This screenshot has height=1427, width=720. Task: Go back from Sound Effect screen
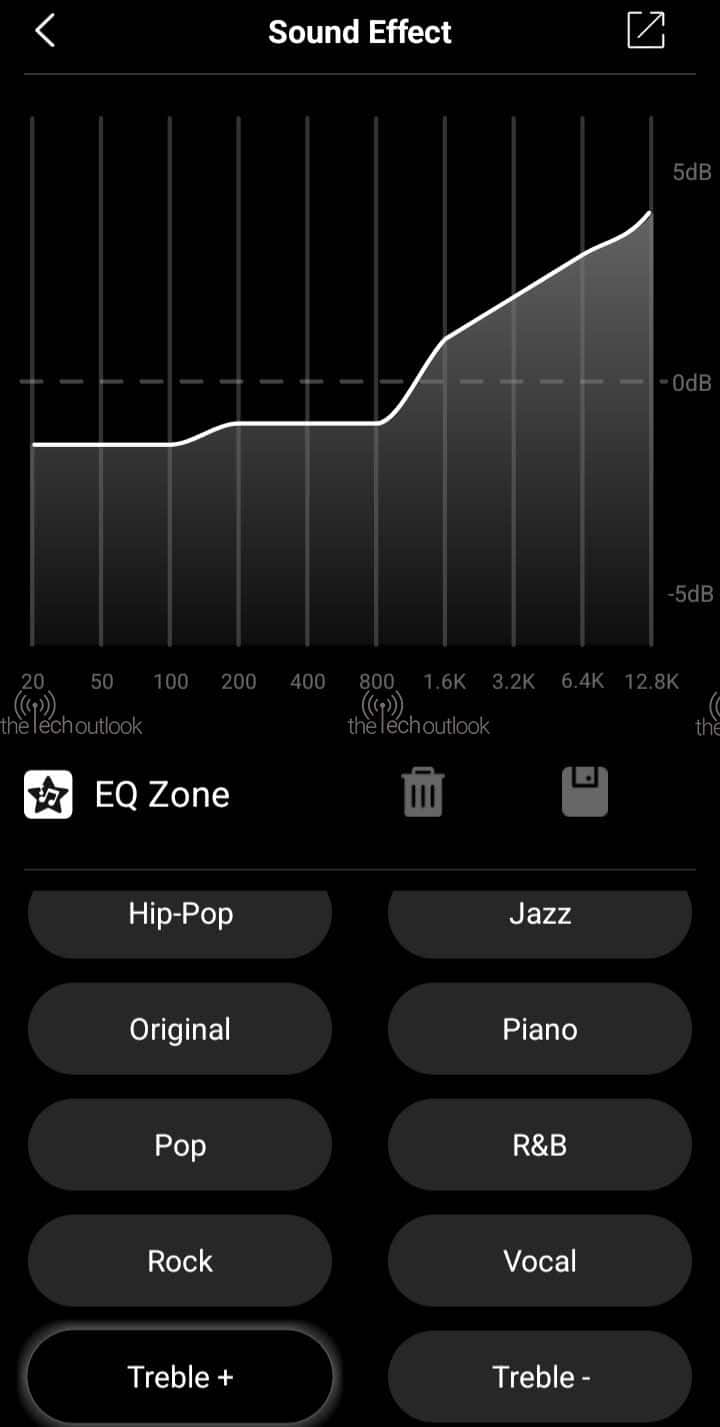click(45, 31)
